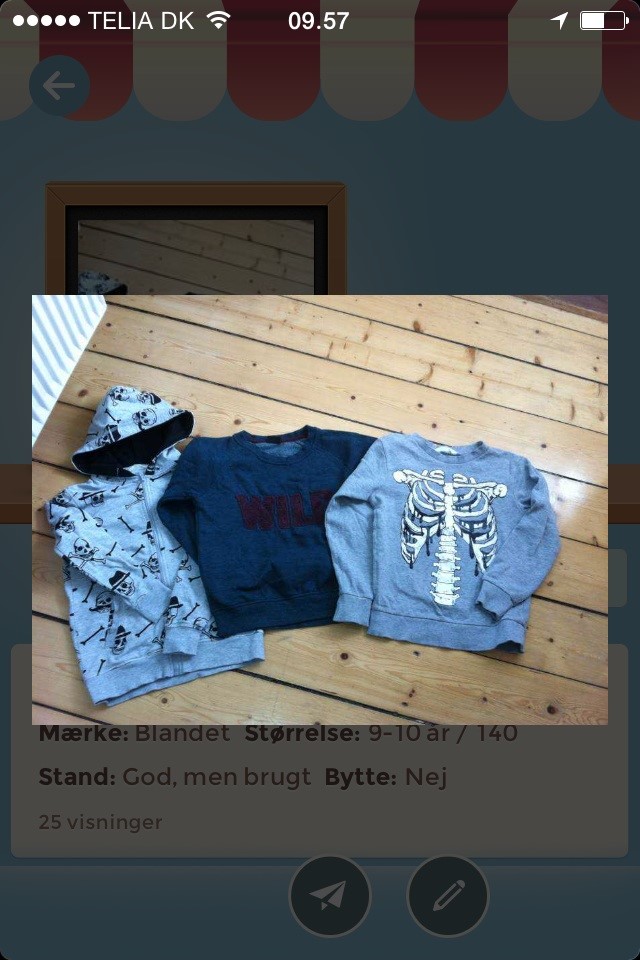640x960 pixels.
Task: Open the framed listing photo thumbnail
Action: tap(196, 240)
